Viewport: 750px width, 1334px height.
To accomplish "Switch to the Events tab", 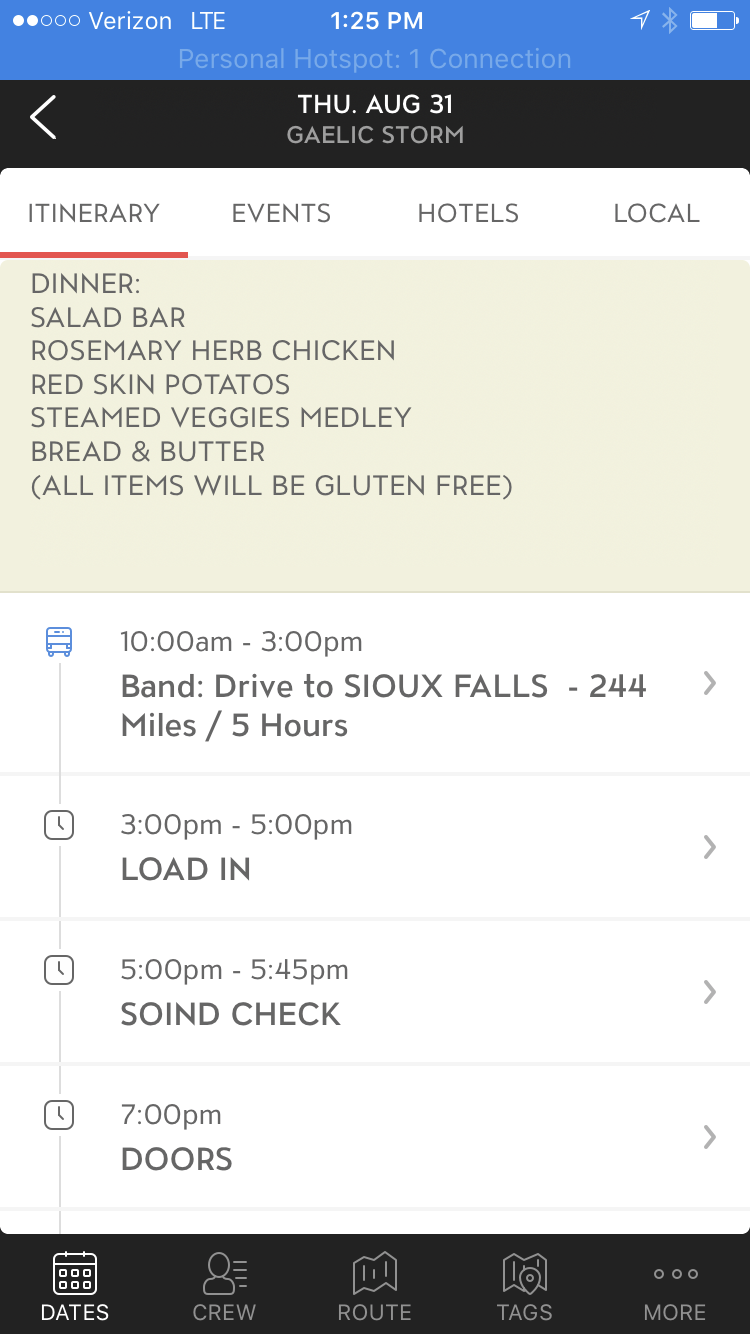I will 281,213.
